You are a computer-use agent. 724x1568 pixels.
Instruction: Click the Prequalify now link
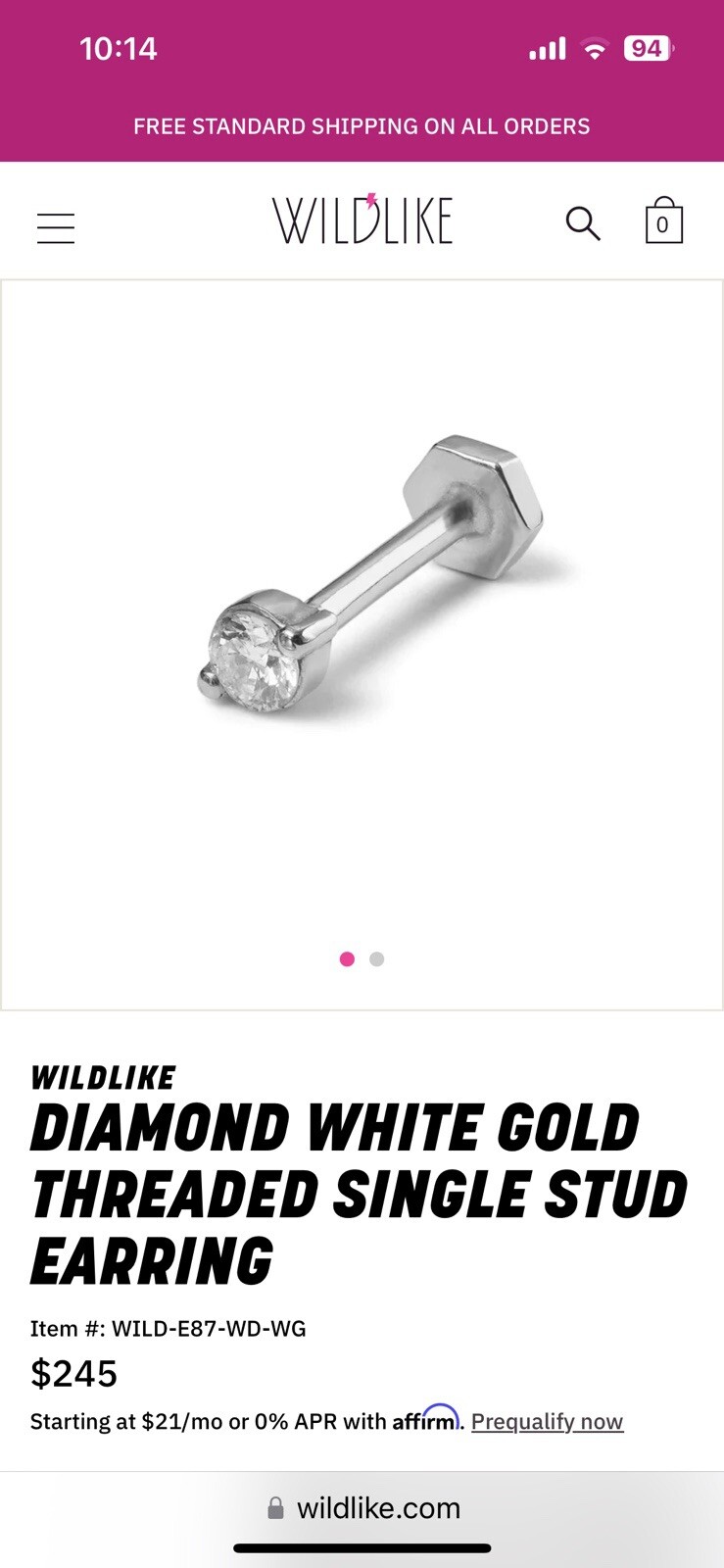click(x=548, y=1420)
